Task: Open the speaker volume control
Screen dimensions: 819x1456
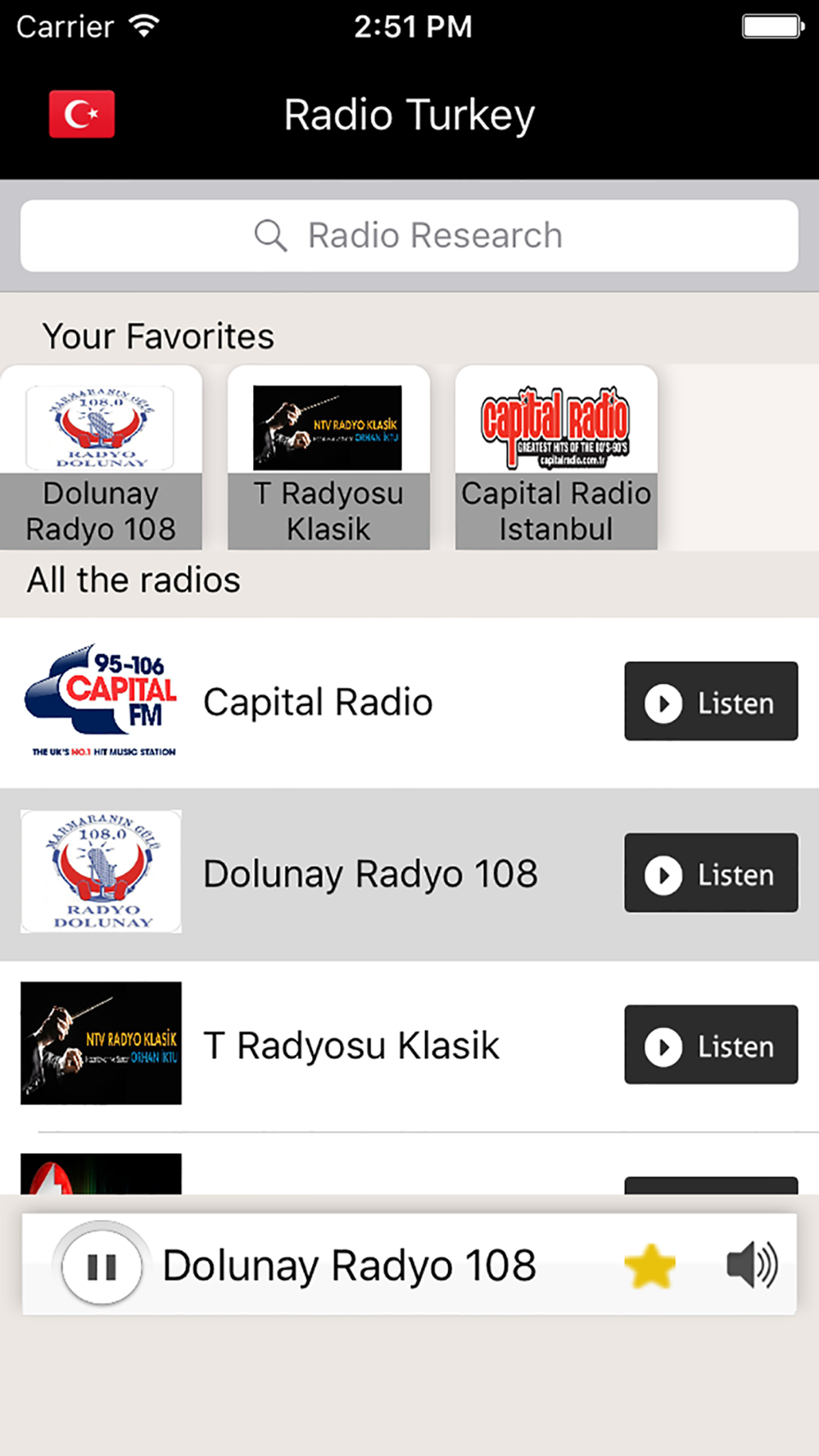Action: coord(752,1265)
